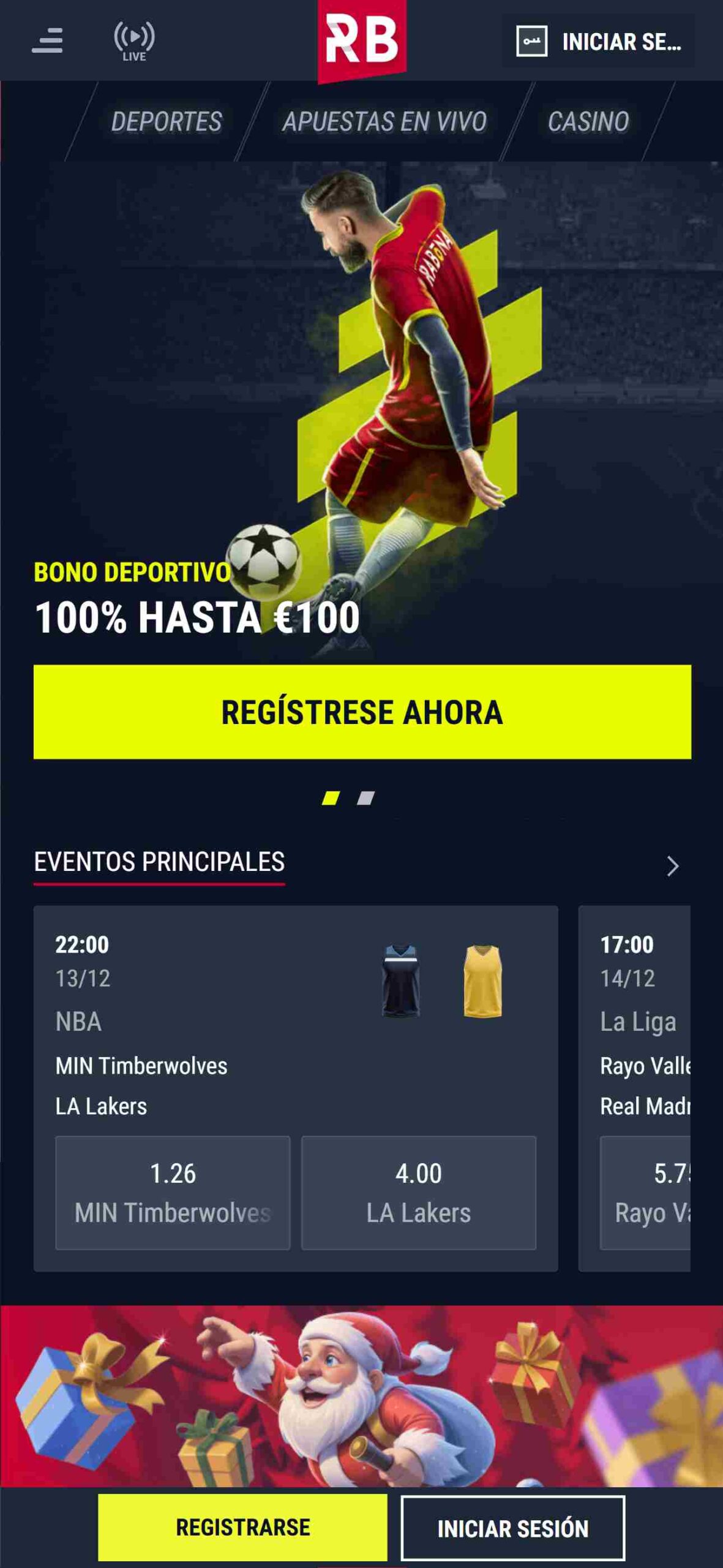Open the Santa Christmas promo banner
Image resolution: width=723 pixels, height=1568 pixels.
(361, 1396)
